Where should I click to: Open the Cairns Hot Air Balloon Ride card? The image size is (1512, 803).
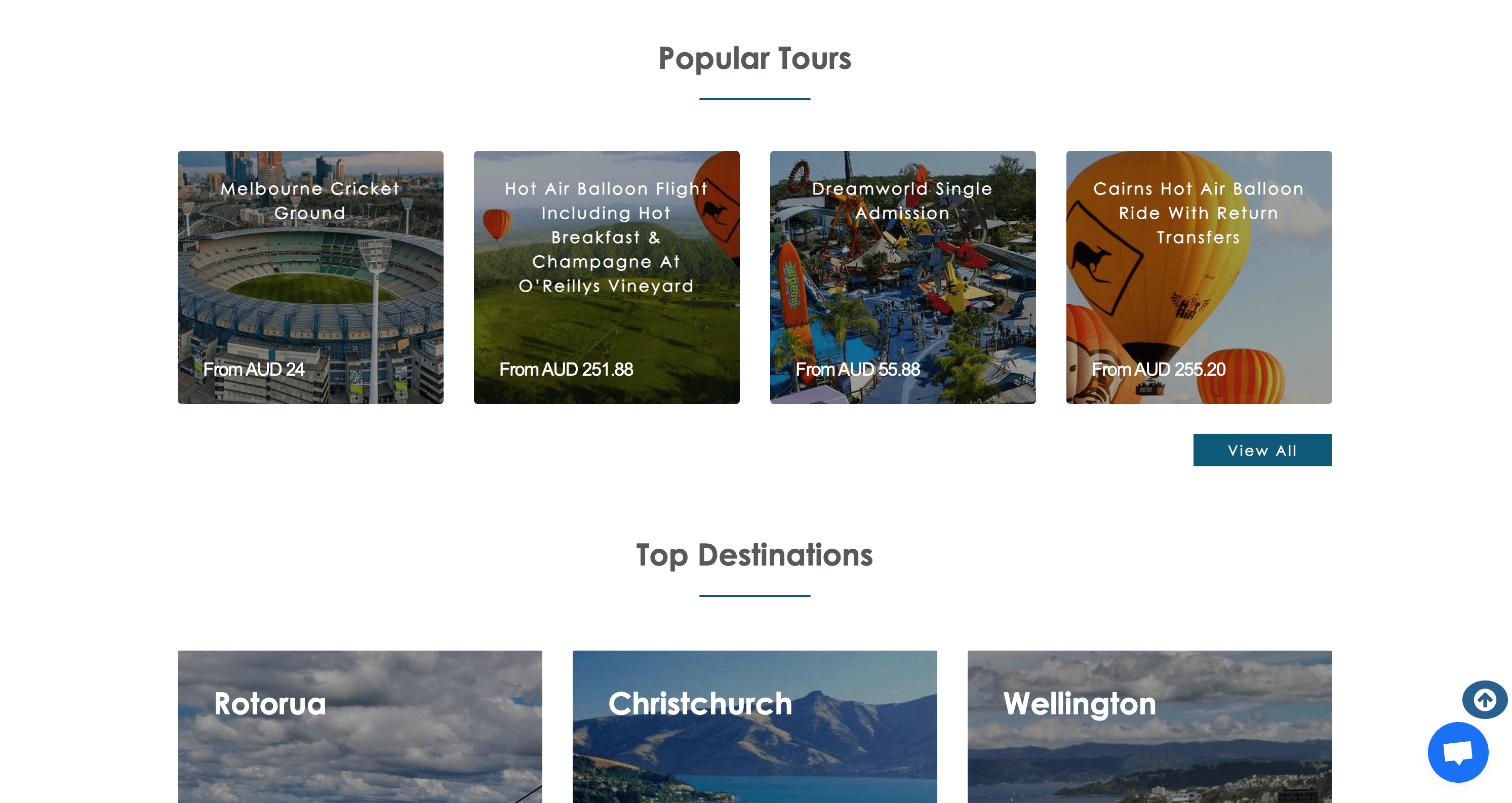click(x=1198, y=277)
